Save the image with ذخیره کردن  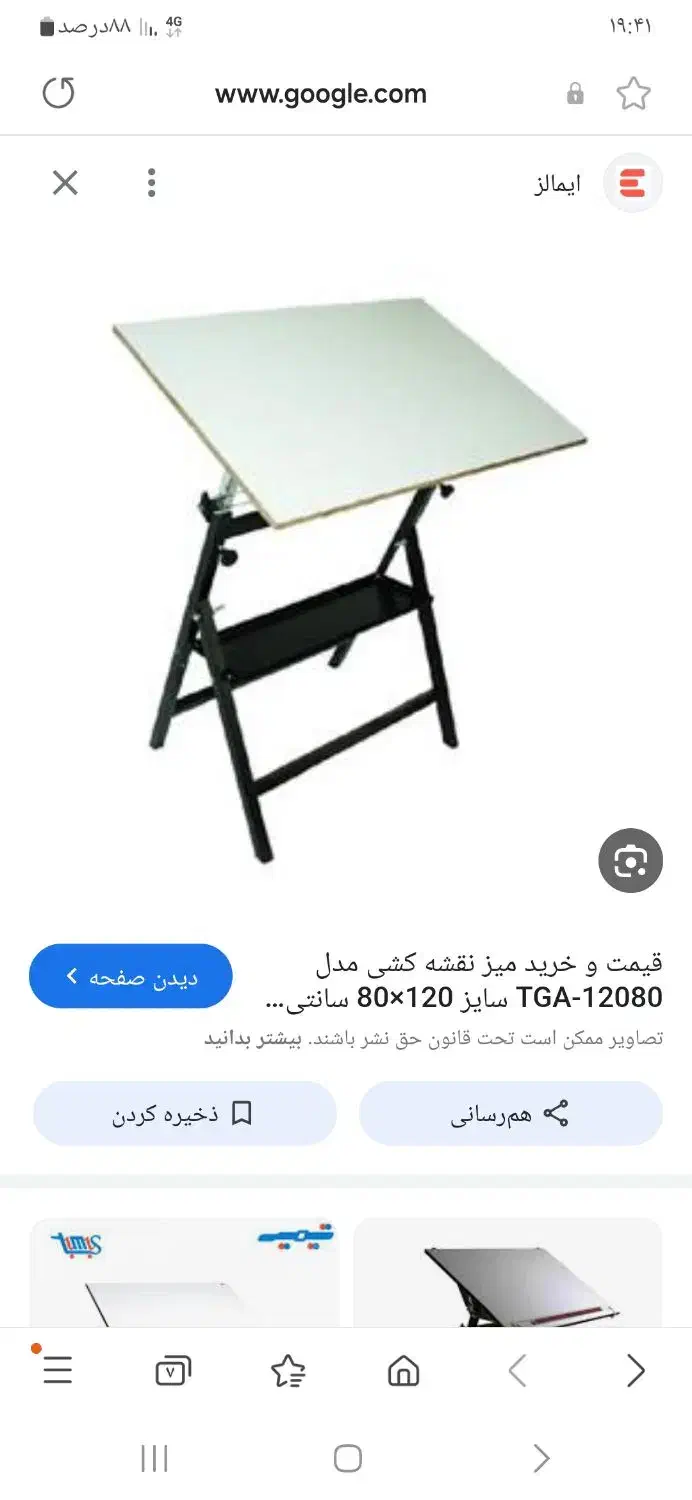[185, 1114]
